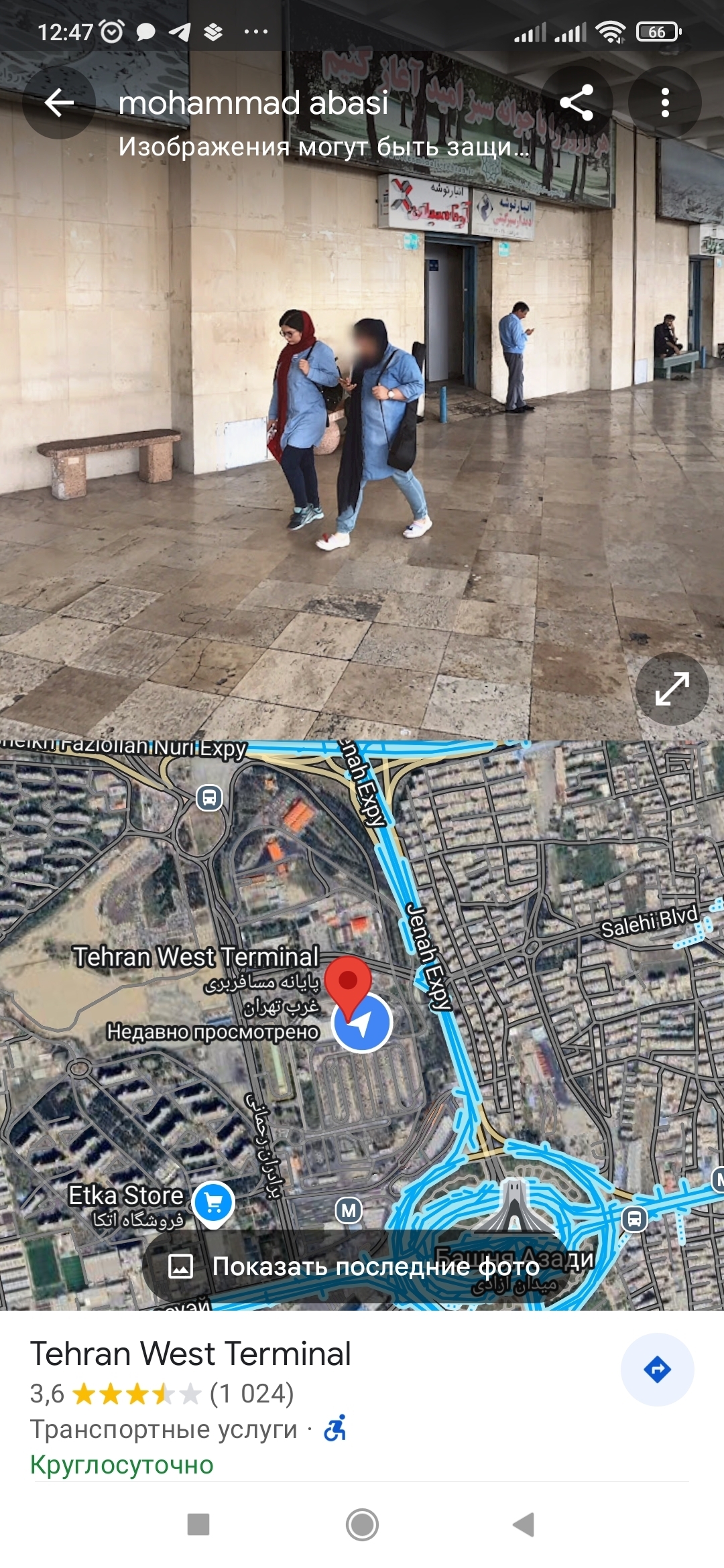Open Etka Store marker on map
The image size is (724, 1568).
pyautogui.click(x=213, y=1203)
